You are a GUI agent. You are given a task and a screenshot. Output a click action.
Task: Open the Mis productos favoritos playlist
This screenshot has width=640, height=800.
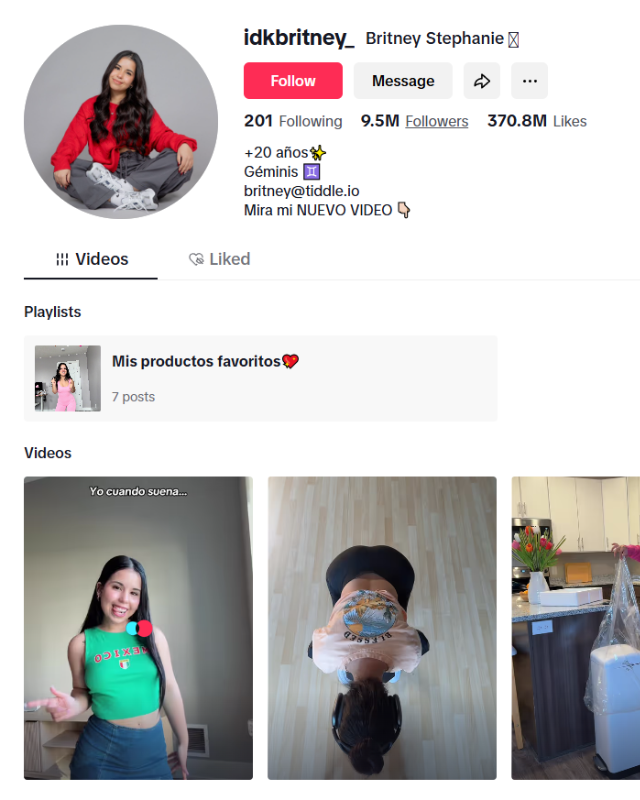(x=260, y=378)
